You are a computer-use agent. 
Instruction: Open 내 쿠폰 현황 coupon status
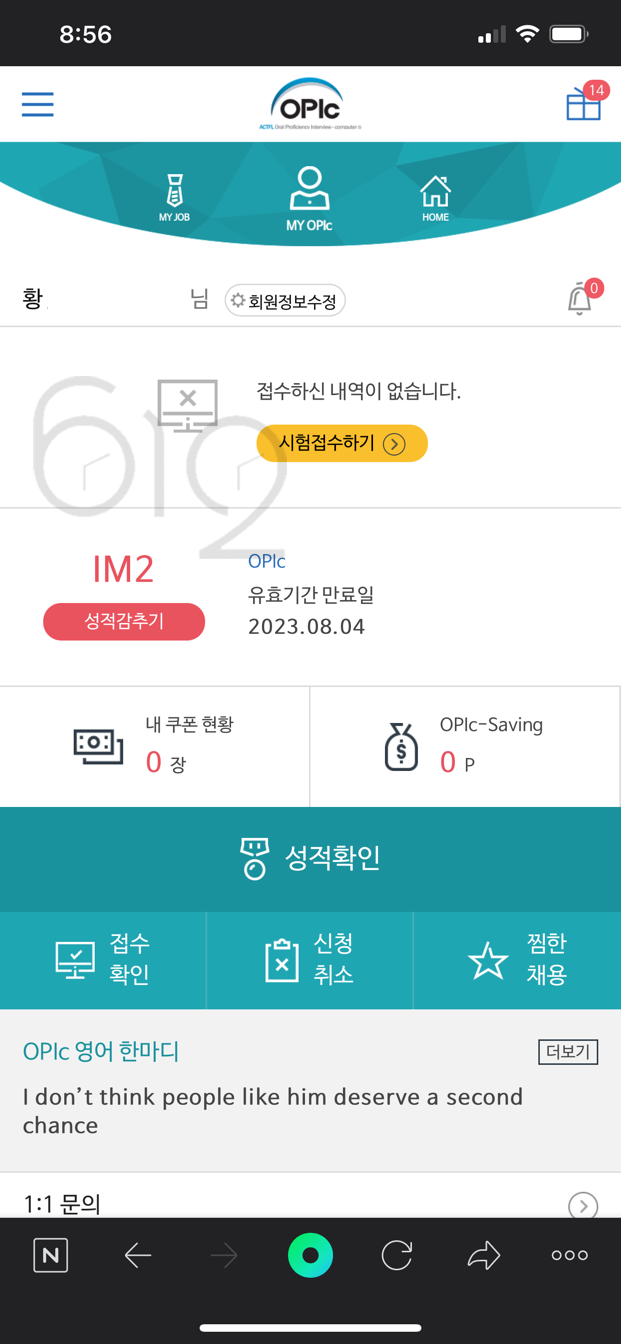point(155,746)
